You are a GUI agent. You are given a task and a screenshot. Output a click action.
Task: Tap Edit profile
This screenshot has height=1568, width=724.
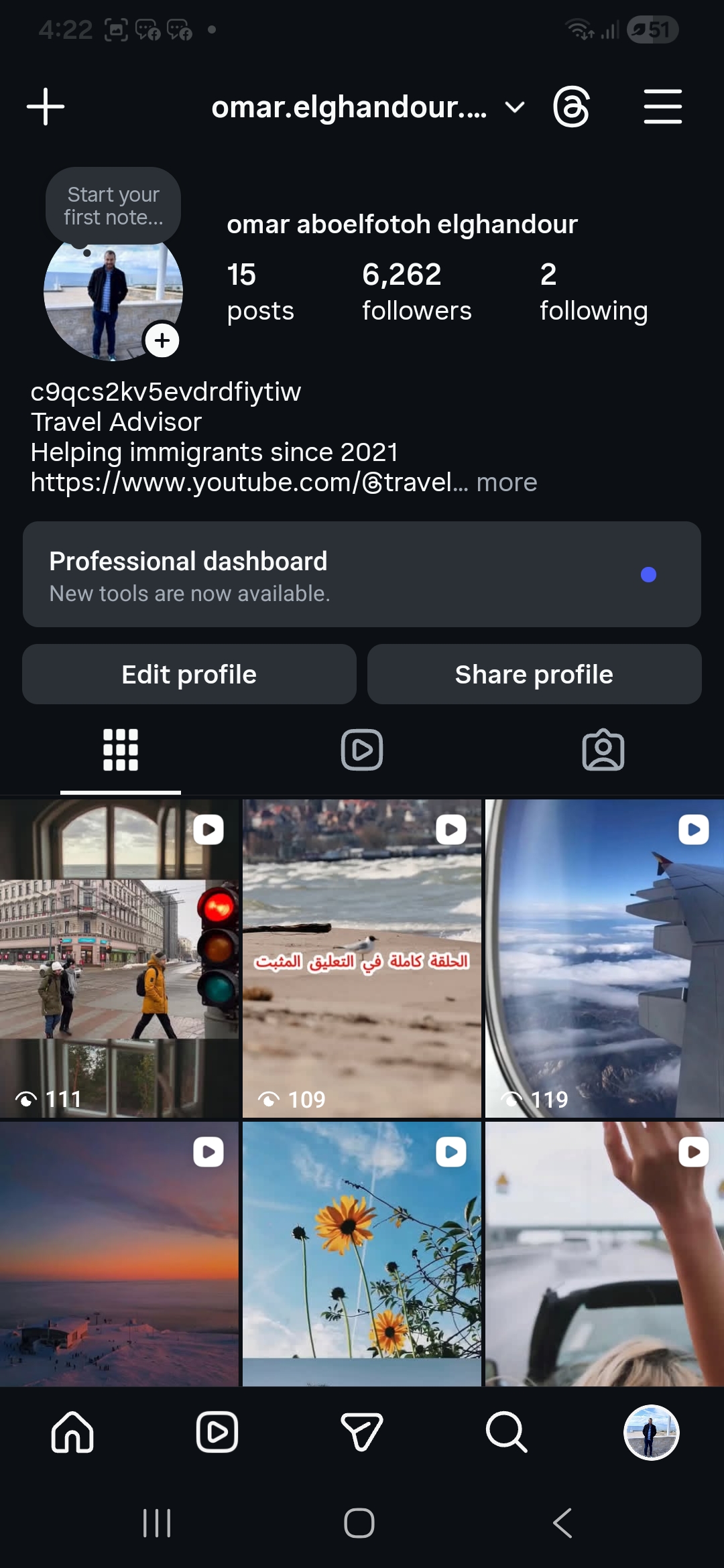click(189, 674)
